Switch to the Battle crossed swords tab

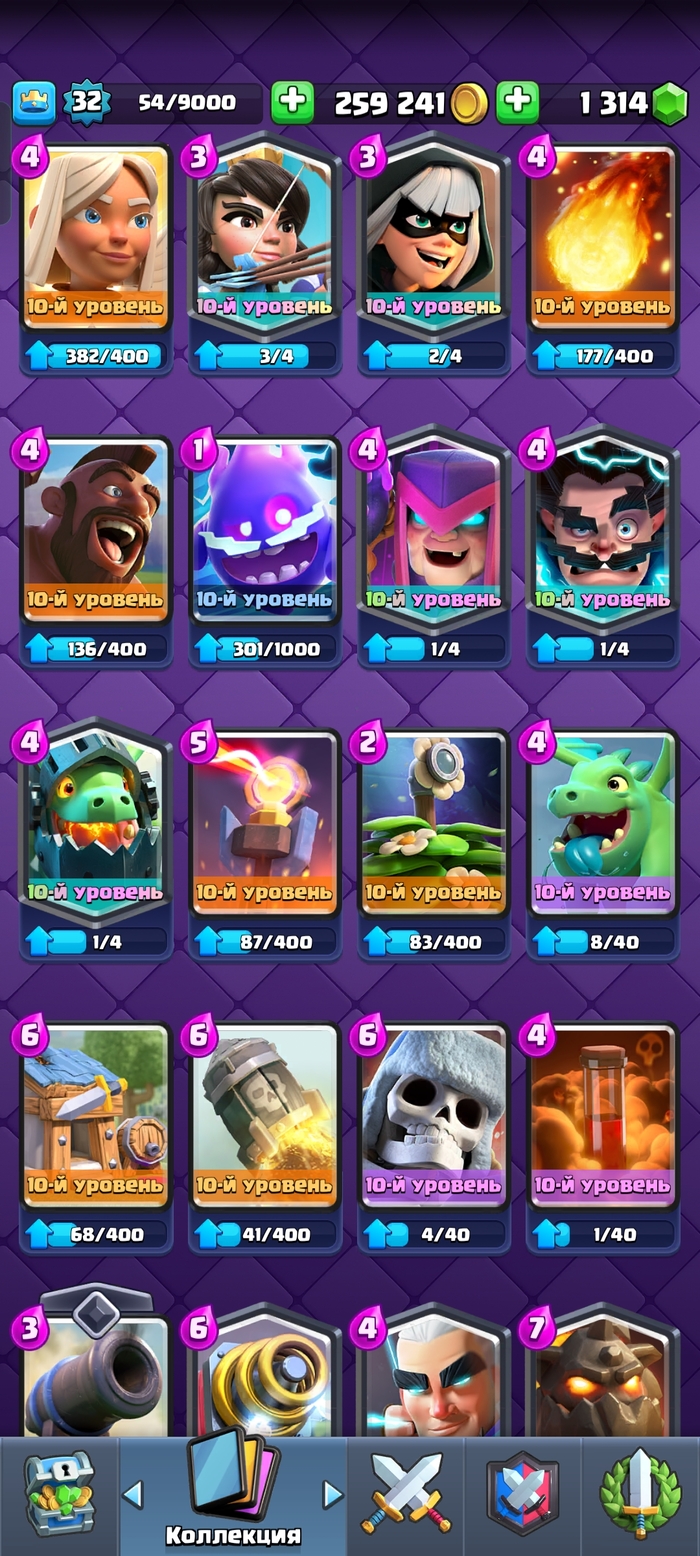(406, 1495)
